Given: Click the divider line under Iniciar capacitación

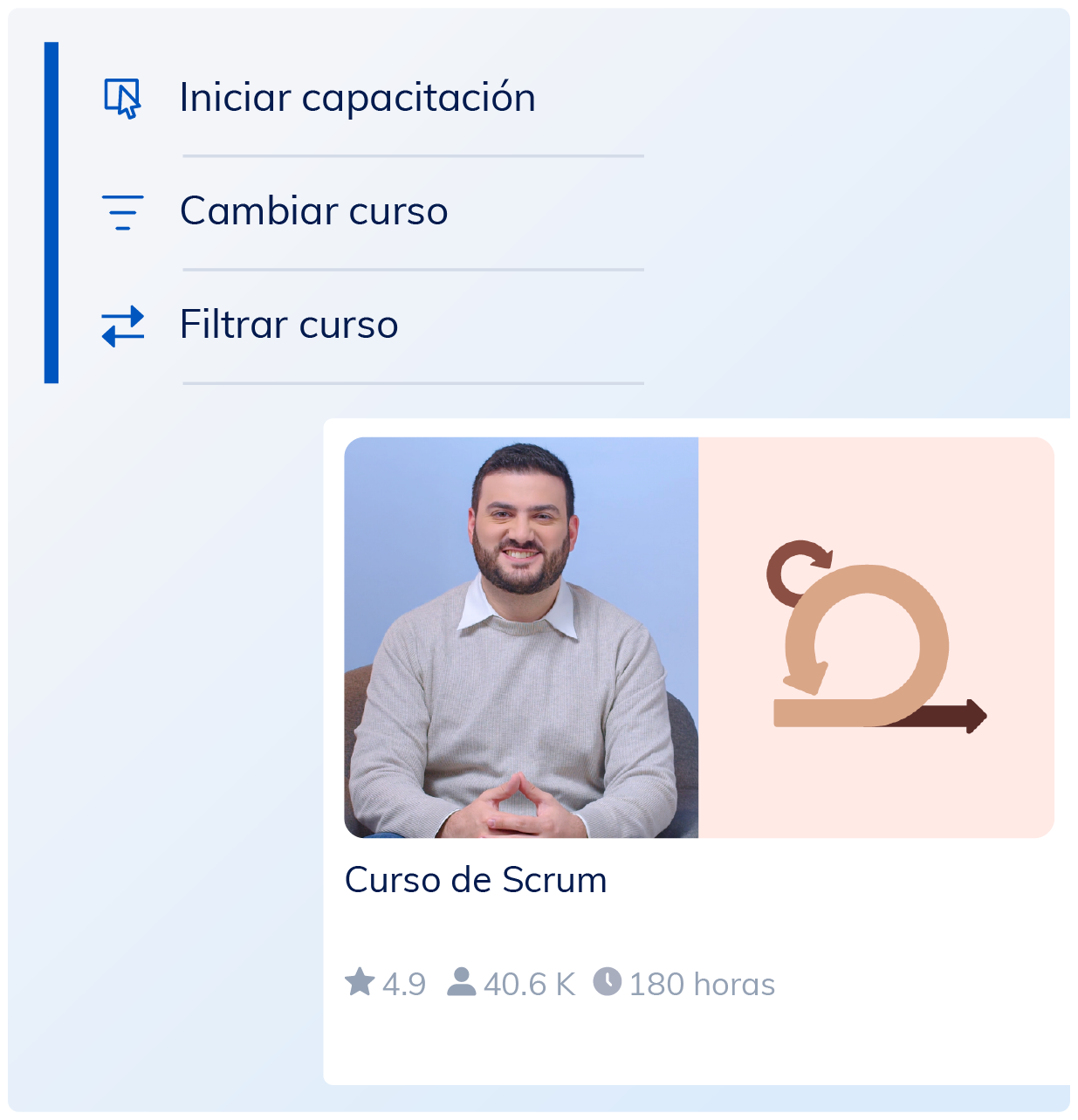Looking at the screenshot, I should [x=411, y=155].
